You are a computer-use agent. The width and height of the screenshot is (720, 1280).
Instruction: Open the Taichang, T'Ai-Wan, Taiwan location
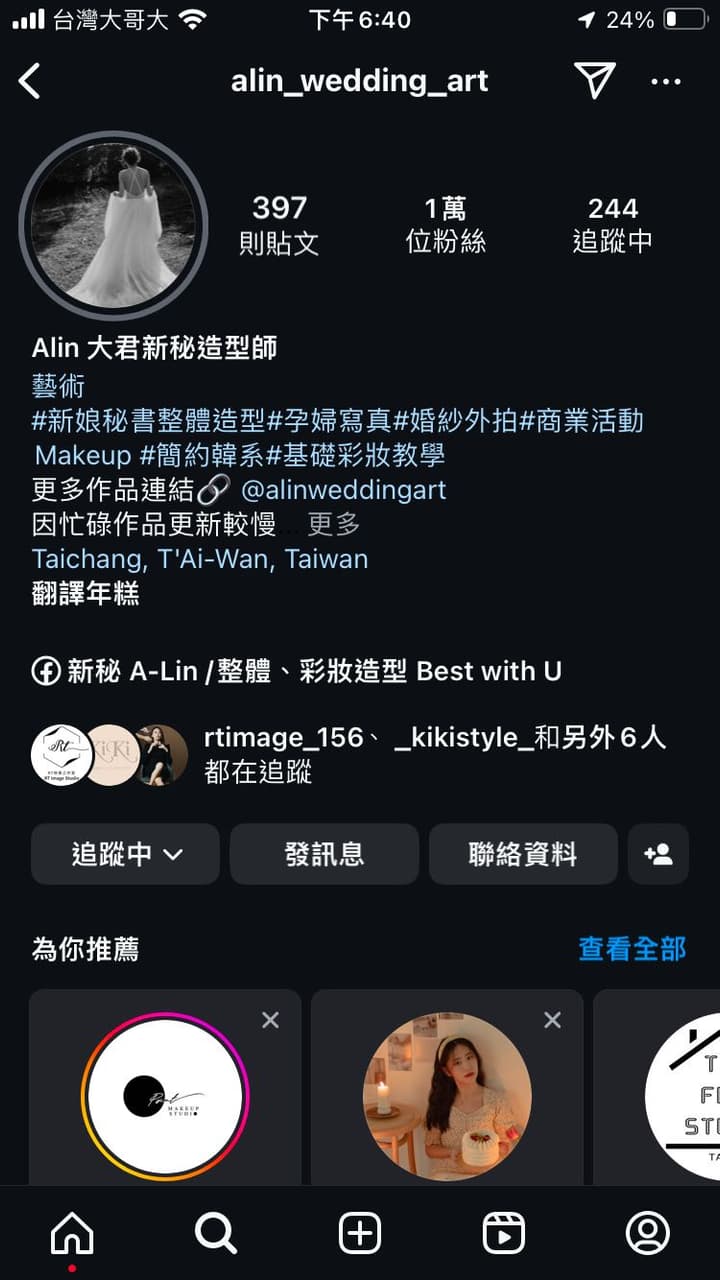pos(200,558)
